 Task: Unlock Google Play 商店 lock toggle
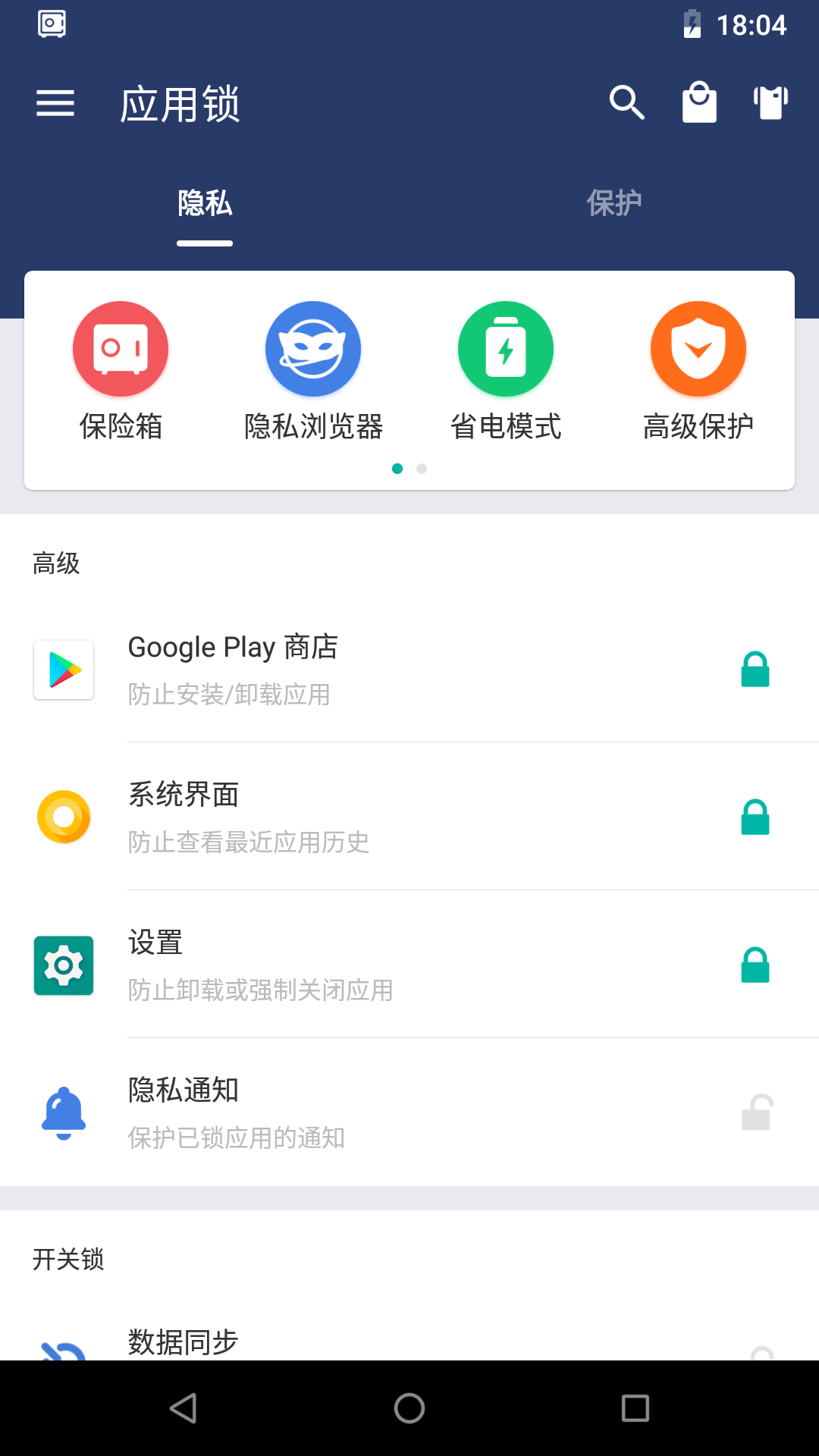[755, 670]
